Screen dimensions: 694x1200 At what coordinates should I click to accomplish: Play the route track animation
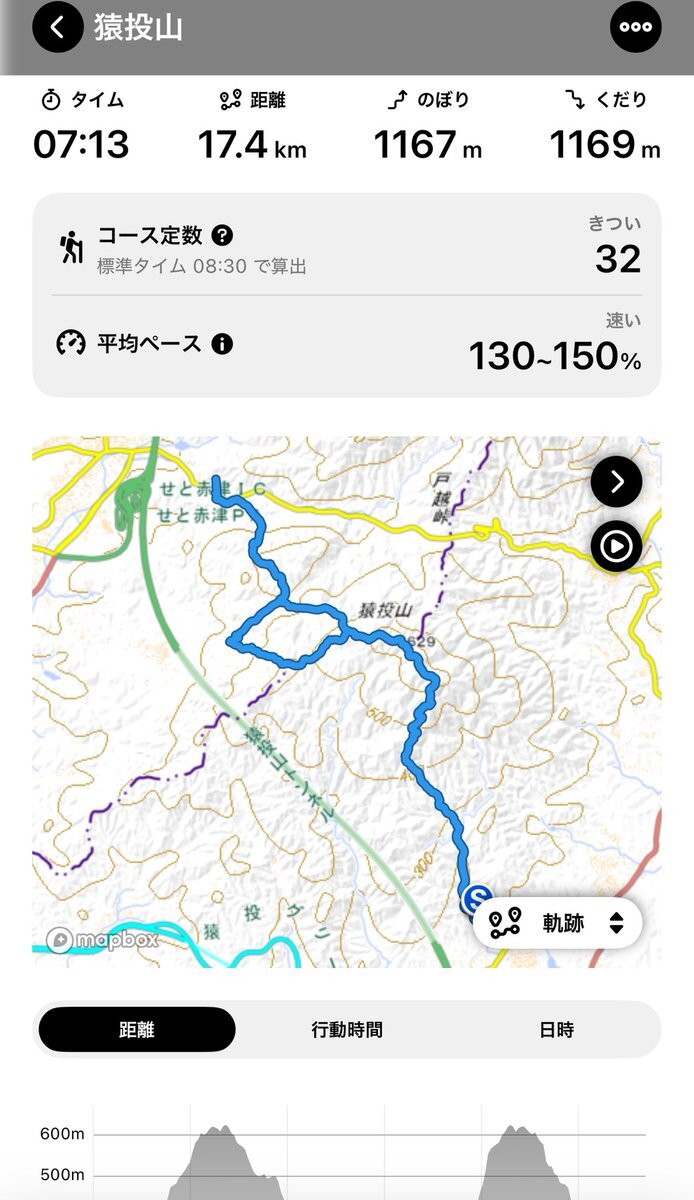616,546
